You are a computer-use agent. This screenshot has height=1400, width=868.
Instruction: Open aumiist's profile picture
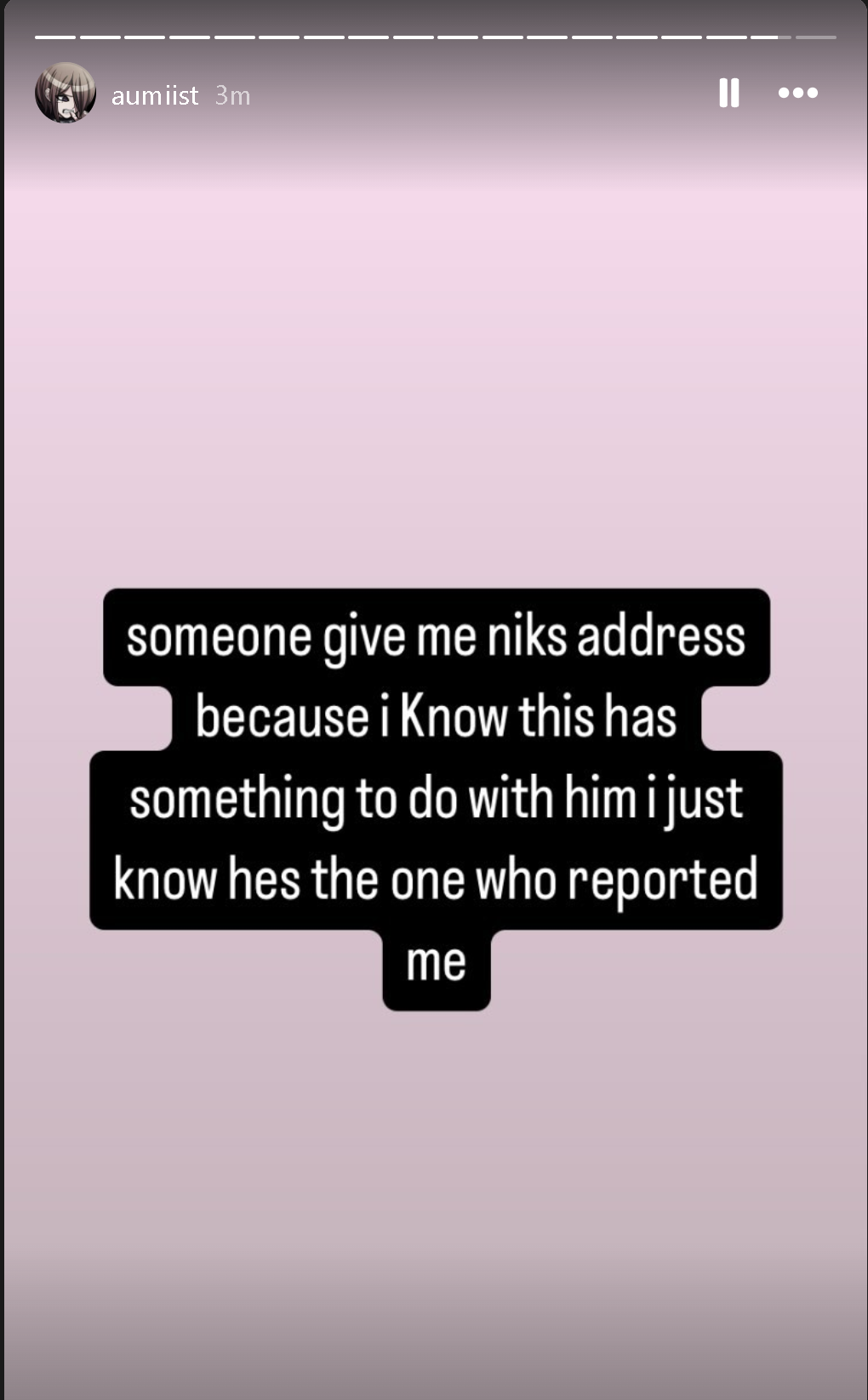click(66, 93)
